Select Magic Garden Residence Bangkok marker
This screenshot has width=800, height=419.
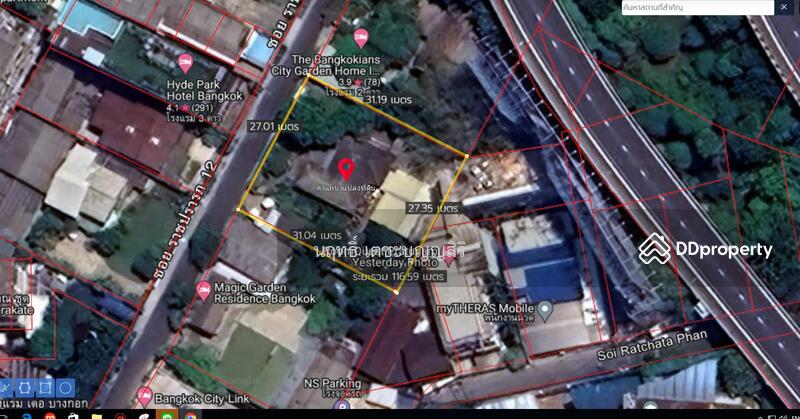tap(203, 291)
